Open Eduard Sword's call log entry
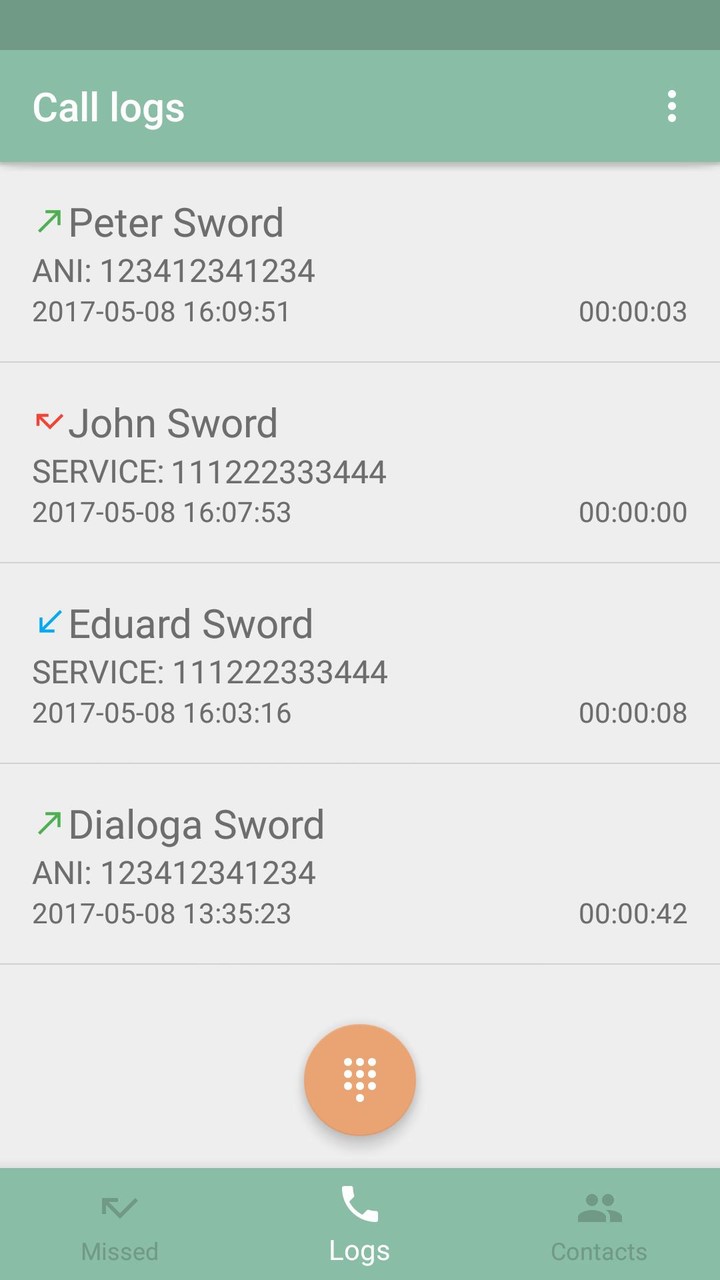The image size is (720, 1280). click(360, 663)
